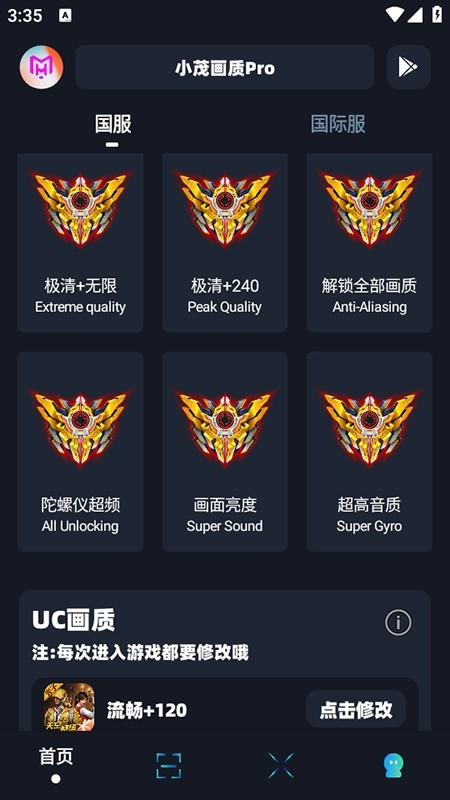This screenshot has width=450, height=800.
Task: Open the blue face icon tab
Action: [394, 766]
